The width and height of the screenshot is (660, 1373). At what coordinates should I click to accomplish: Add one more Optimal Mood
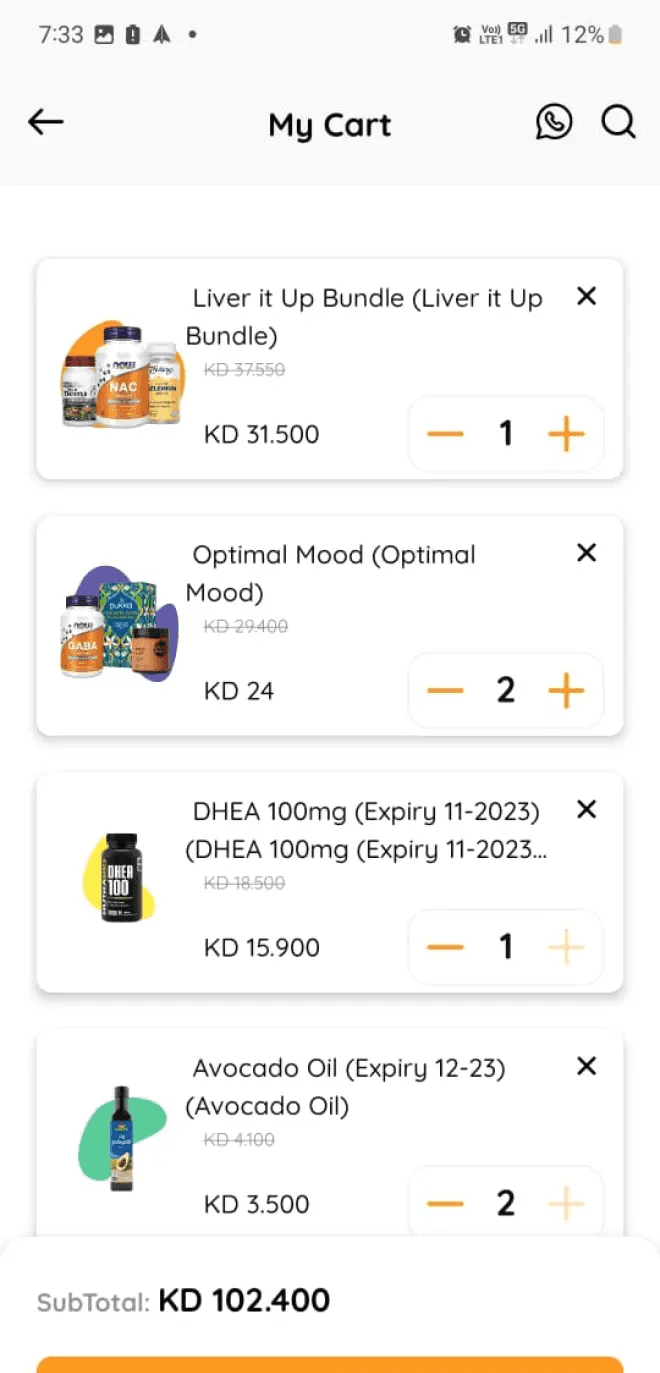[x=566, y=690]
